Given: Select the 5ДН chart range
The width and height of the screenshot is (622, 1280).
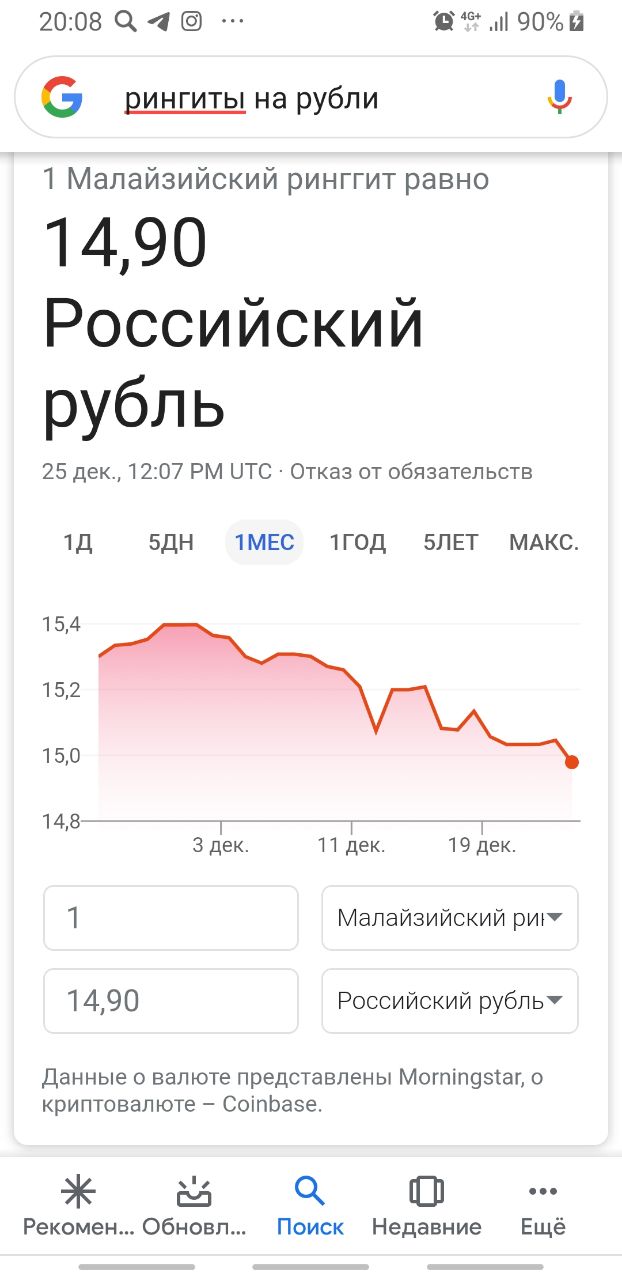Looking at the screenshot, I should 171,543.
